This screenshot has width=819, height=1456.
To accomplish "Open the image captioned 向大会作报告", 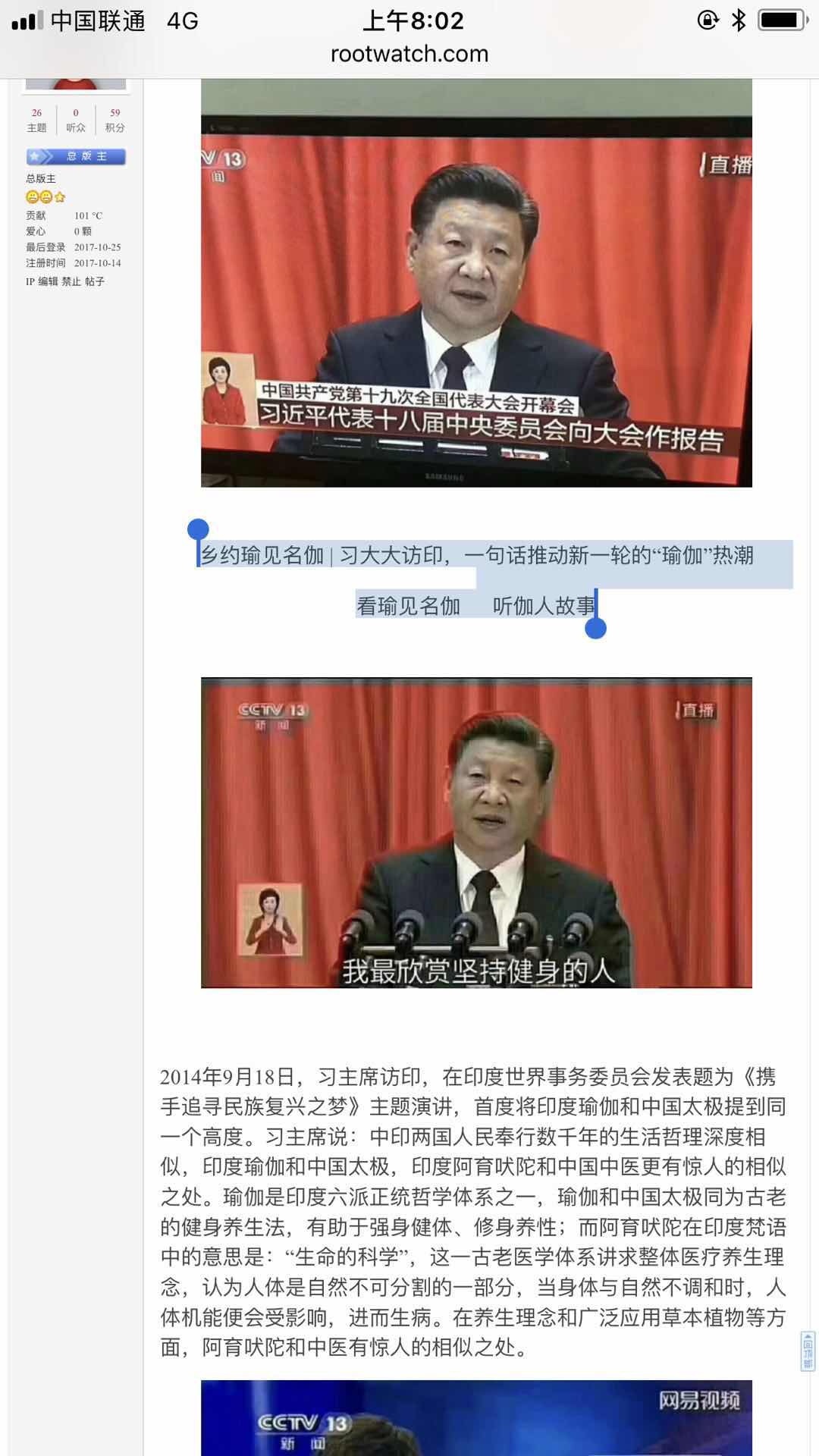I will [476, 283].
